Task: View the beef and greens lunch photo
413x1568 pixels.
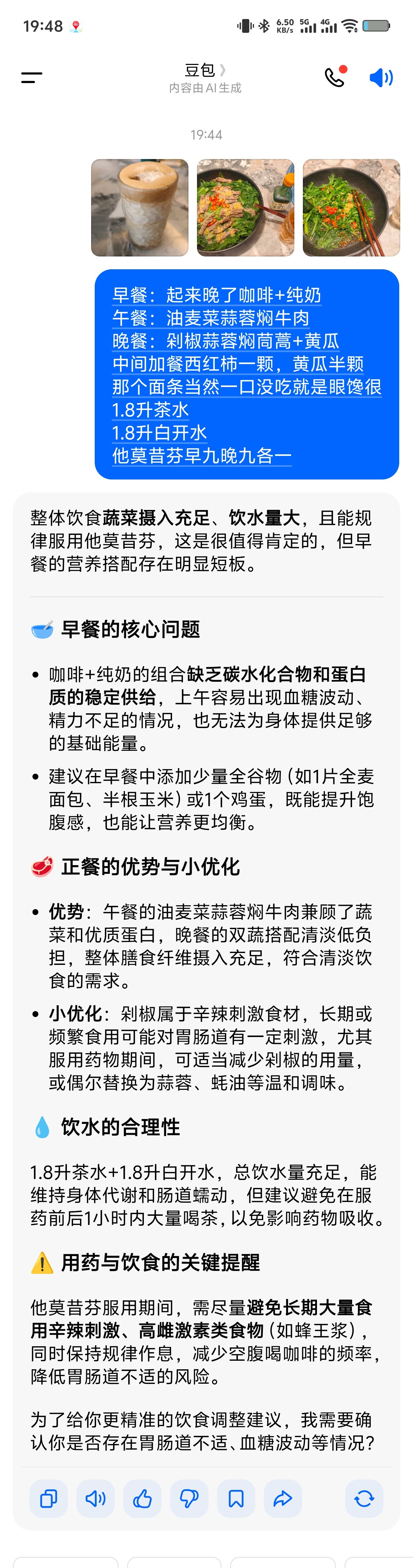Action: coord(246,208)
